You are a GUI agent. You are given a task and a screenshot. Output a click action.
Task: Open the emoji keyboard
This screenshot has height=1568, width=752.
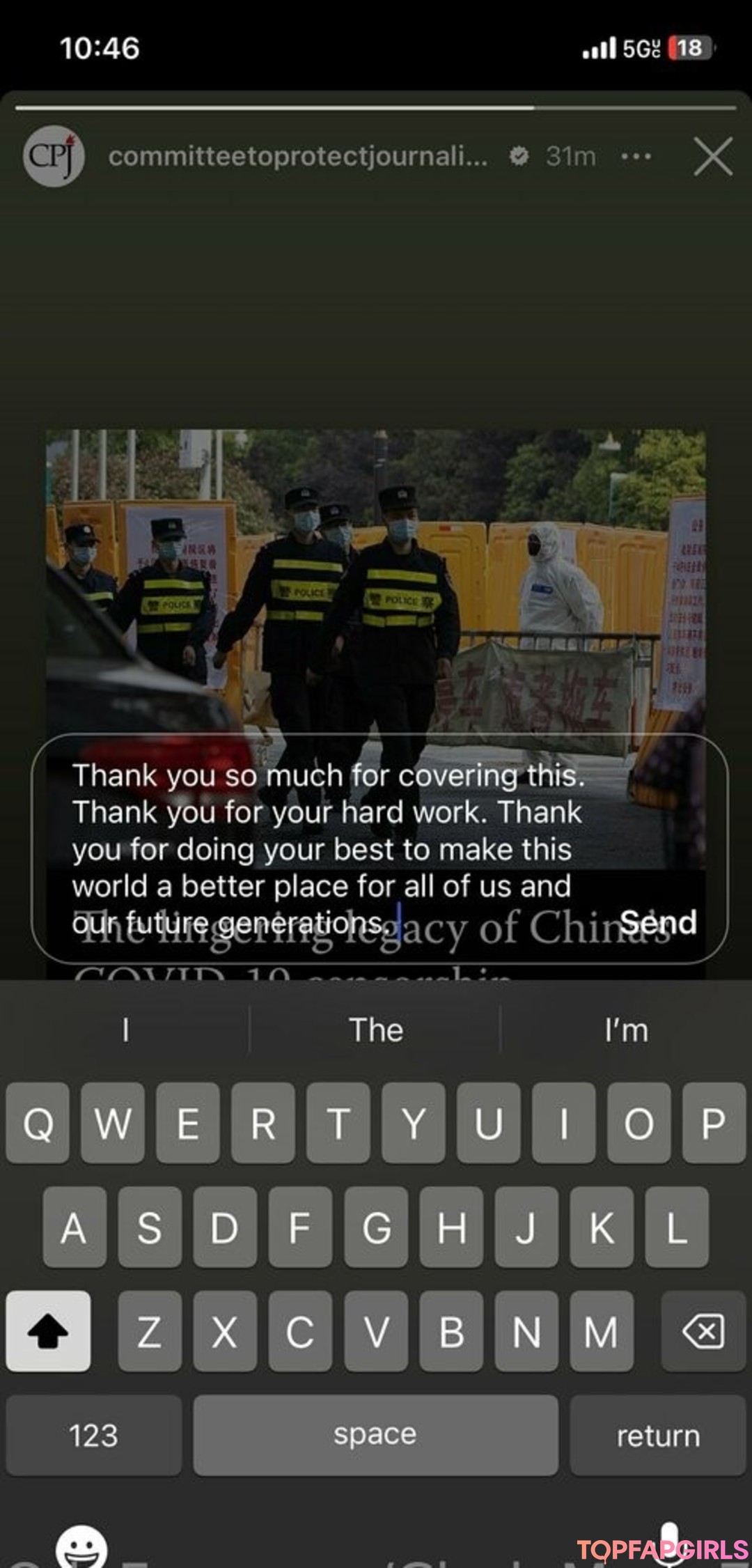(82, 1546)
